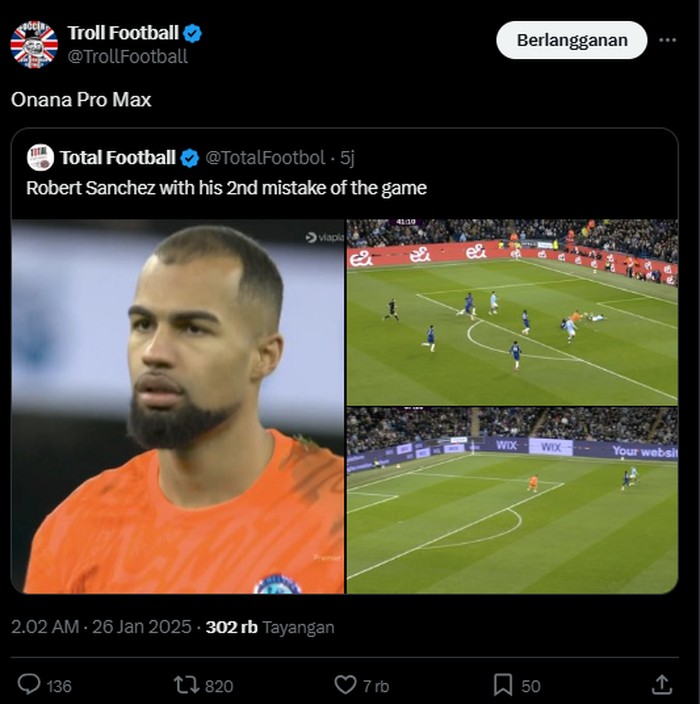This screenshot has height=704, width=700.
Task: Tap the Berlangganan subscribe button
Action: pos(572,41)
